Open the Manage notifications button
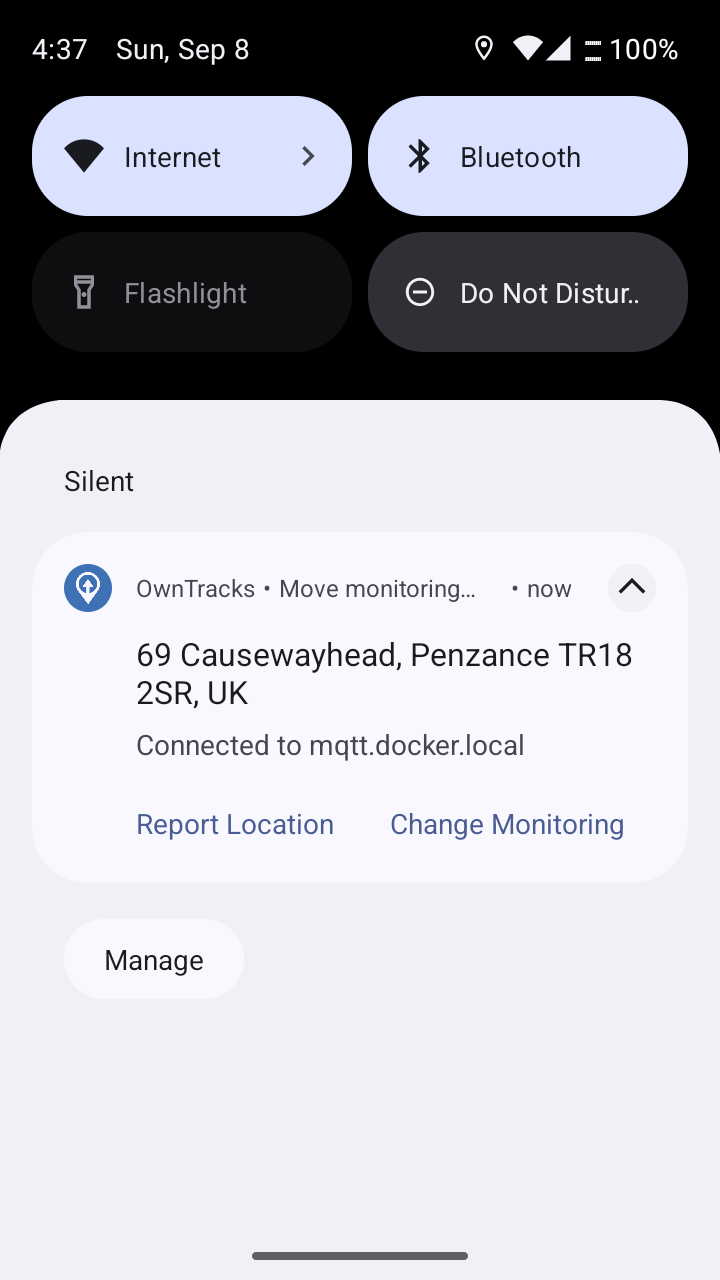Screen dimensions: 720x1280 click(x=154, y=960)
